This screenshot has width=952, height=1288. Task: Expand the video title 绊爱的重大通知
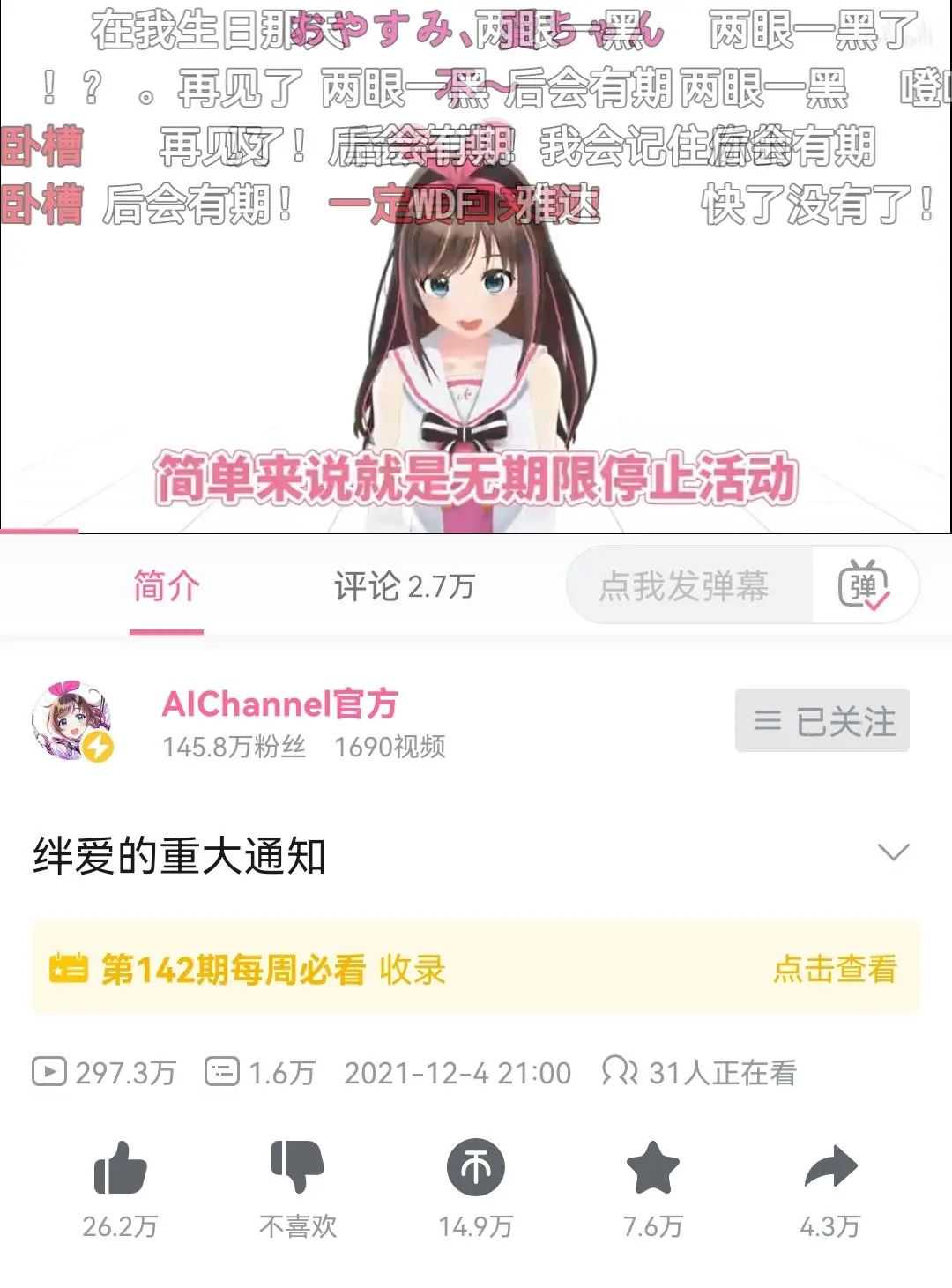point(893,853)
